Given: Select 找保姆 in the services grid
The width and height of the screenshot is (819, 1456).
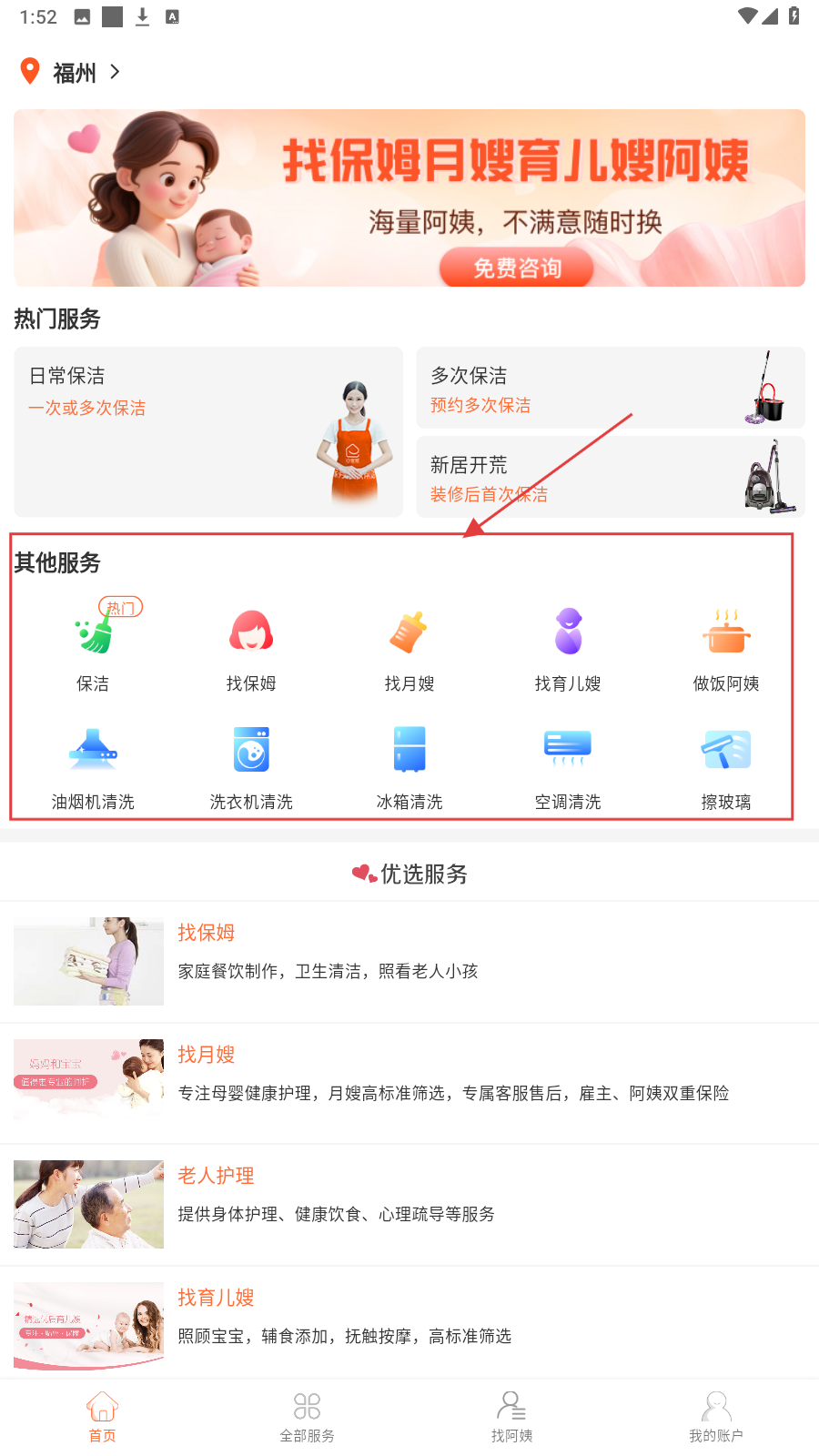Looking at the screenshot, I should [x=251, y=646].
